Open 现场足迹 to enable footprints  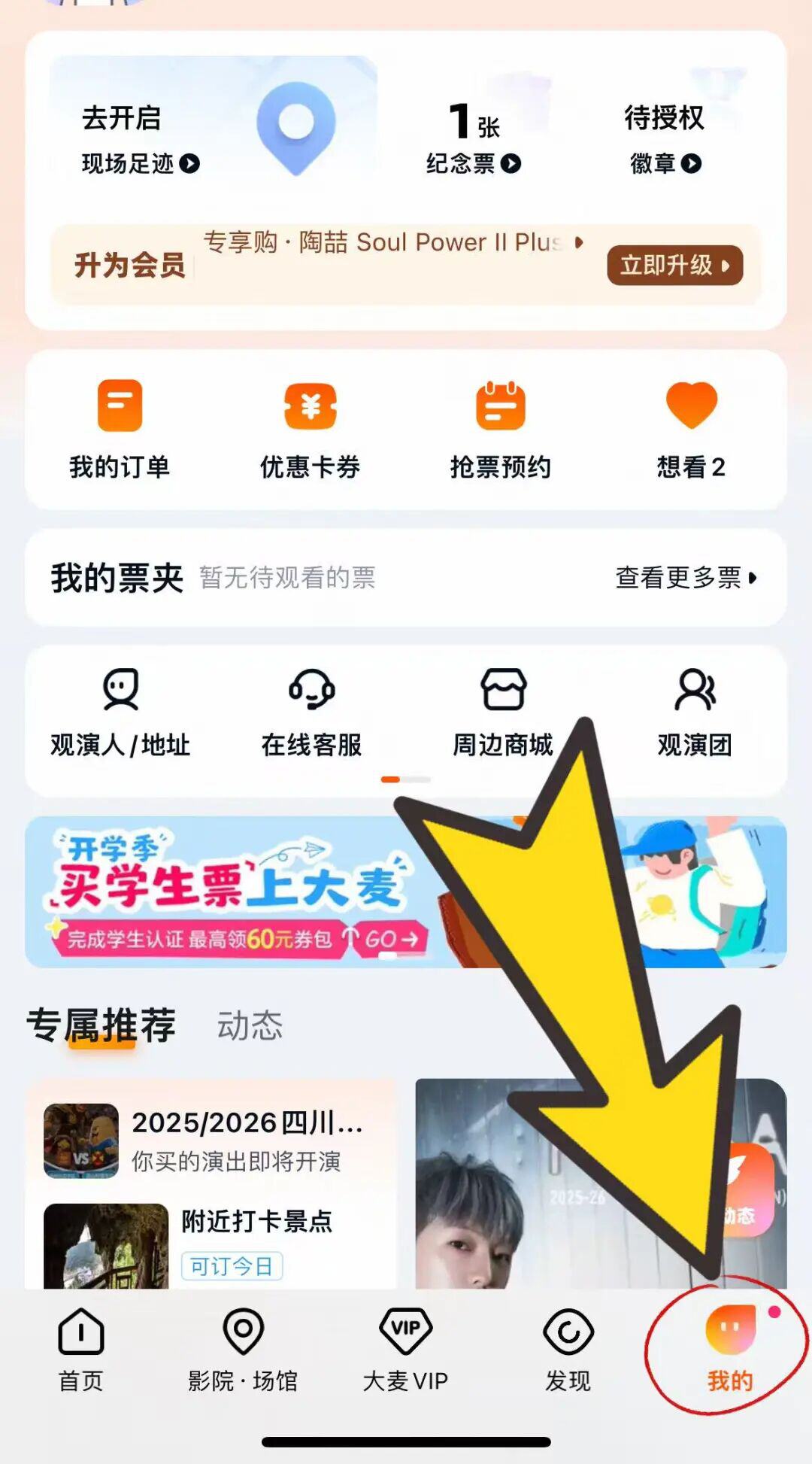pos(141,163)
